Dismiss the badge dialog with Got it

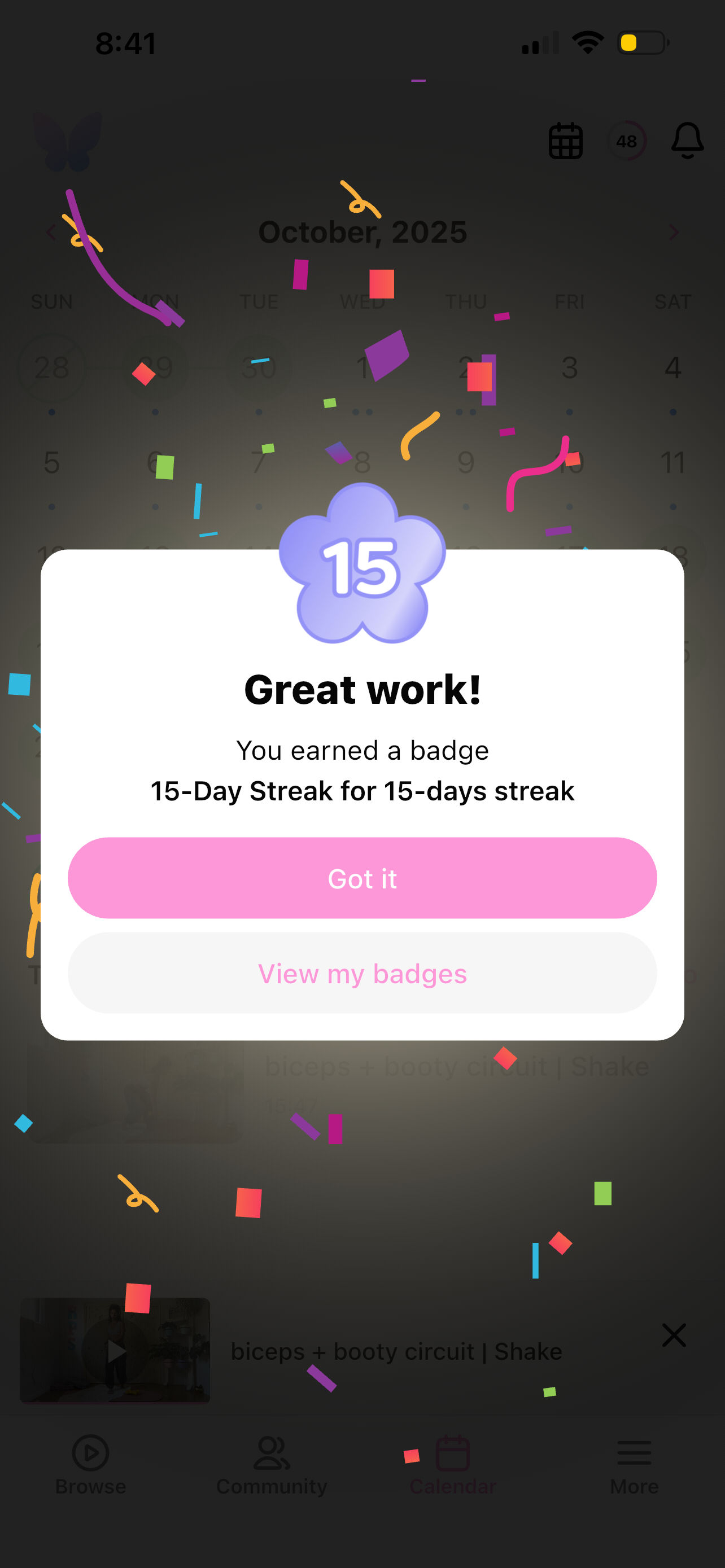point(362,878)
